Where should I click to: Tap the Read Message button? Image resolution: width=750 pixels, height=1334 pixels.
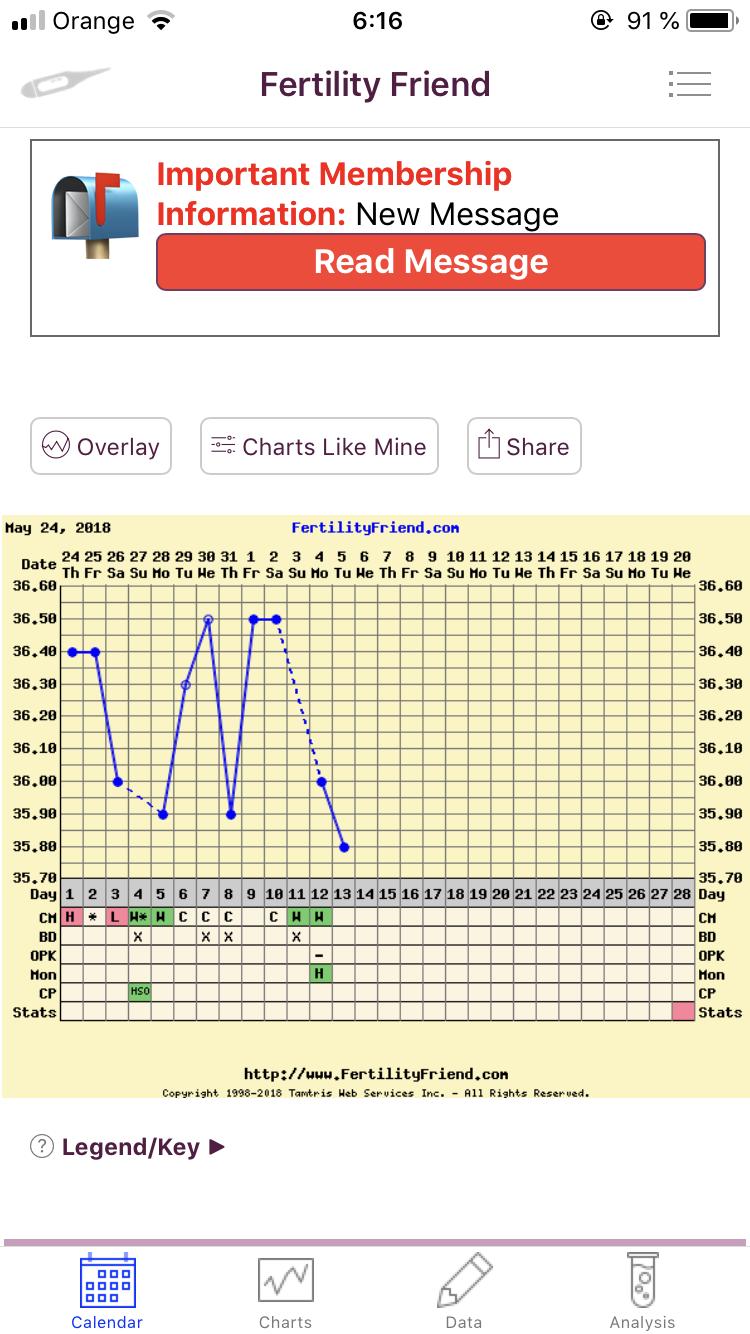431,262
